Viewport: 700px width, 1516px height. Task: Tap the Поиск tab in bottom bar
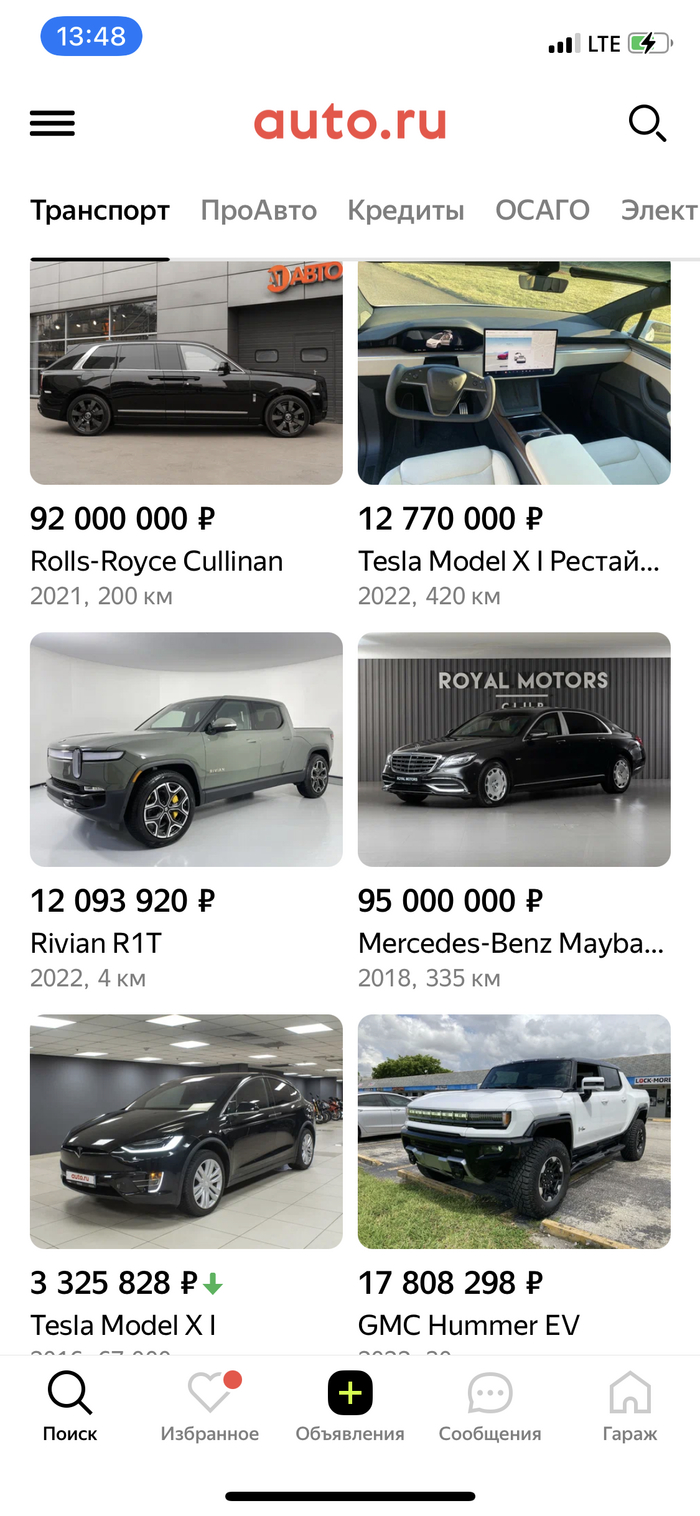pyautogui.click(x=70, y=1406)
